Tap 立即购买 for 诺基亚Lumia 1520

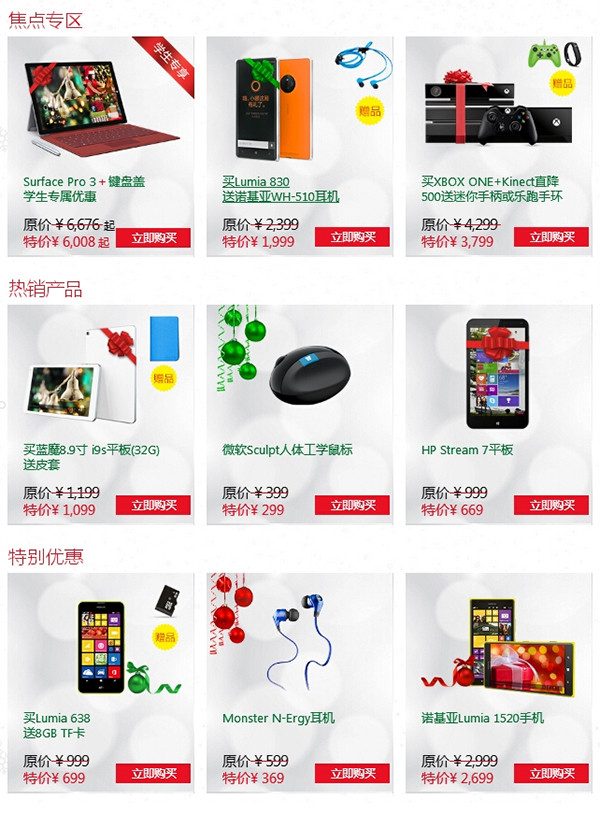551,773
